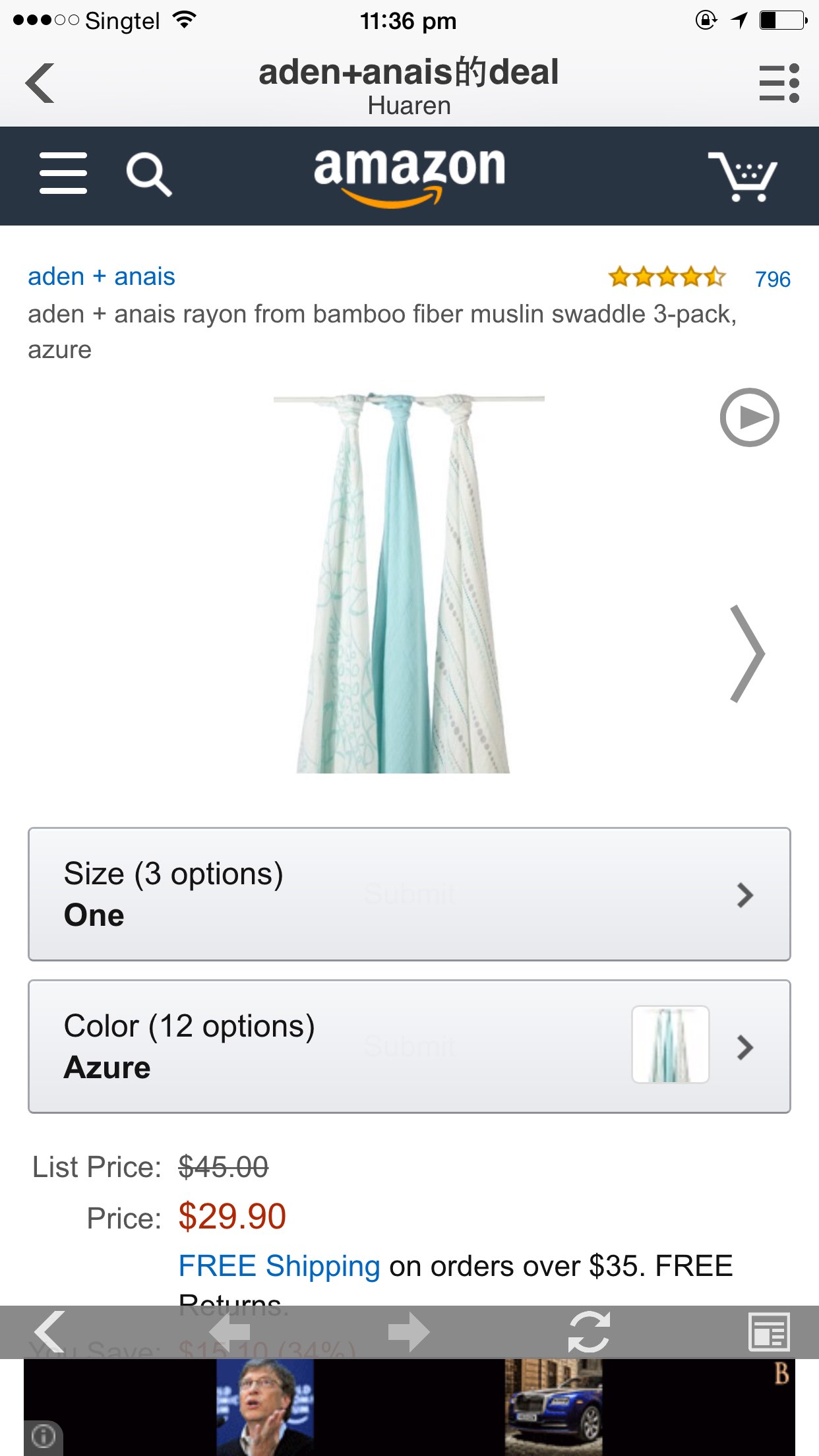The width and height of the screenshot is (819, 1456).
Task: Open the list menu in the title bar
Action: coord(779,83)
